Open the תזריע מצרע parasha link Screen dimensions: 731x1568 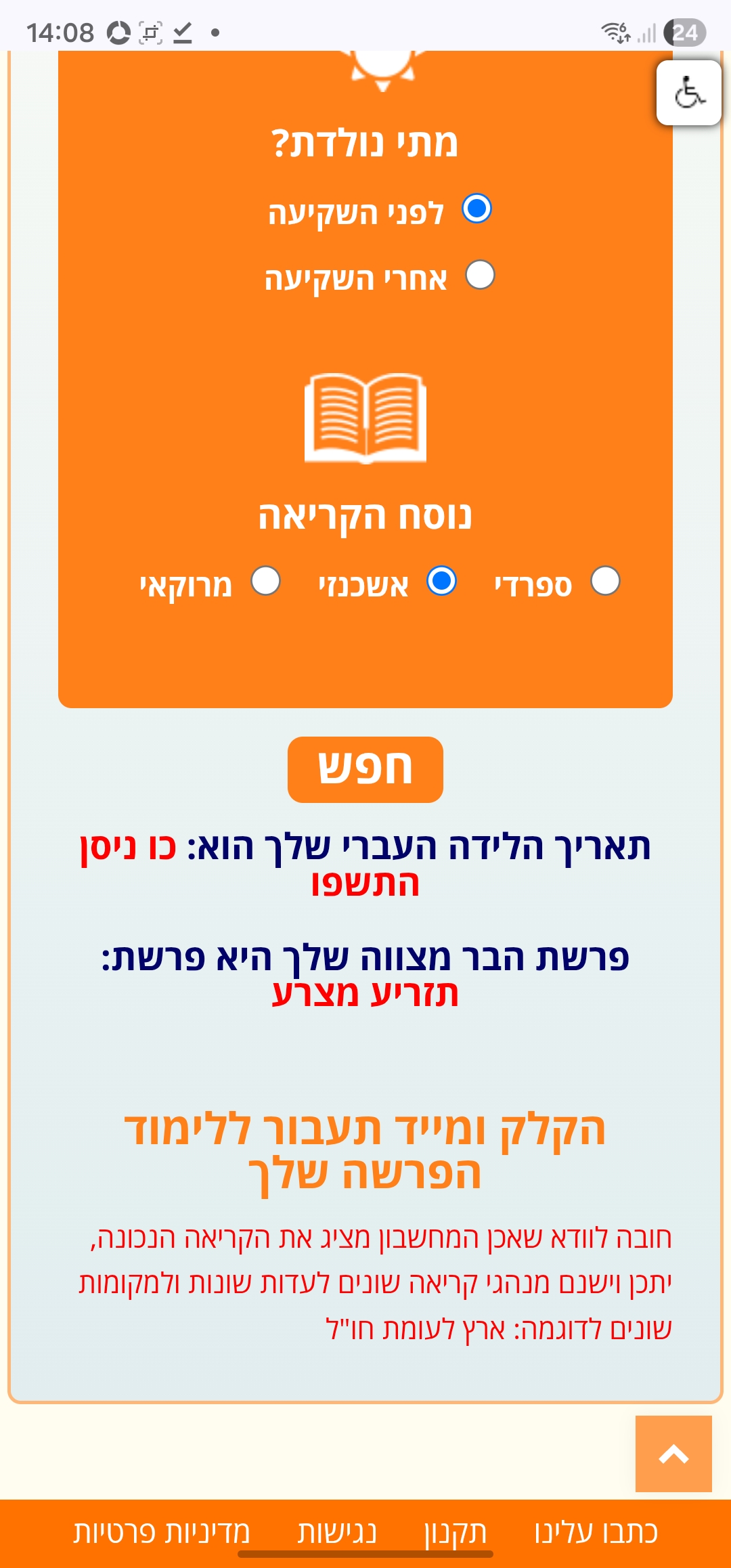coord(365,993)
